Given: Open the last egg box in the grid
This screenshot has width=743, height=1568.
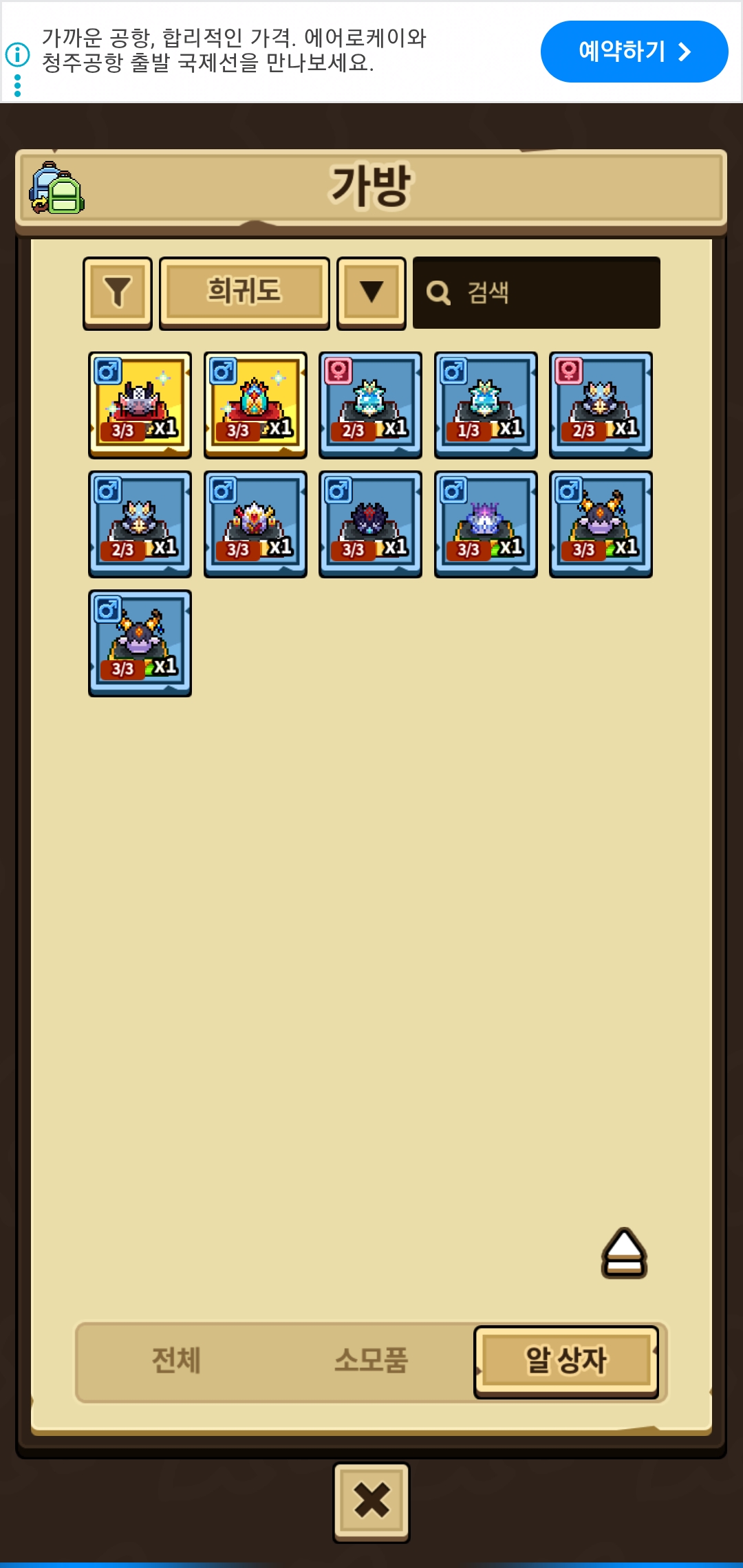Looking at the screenshot, I should click(140, 642).
